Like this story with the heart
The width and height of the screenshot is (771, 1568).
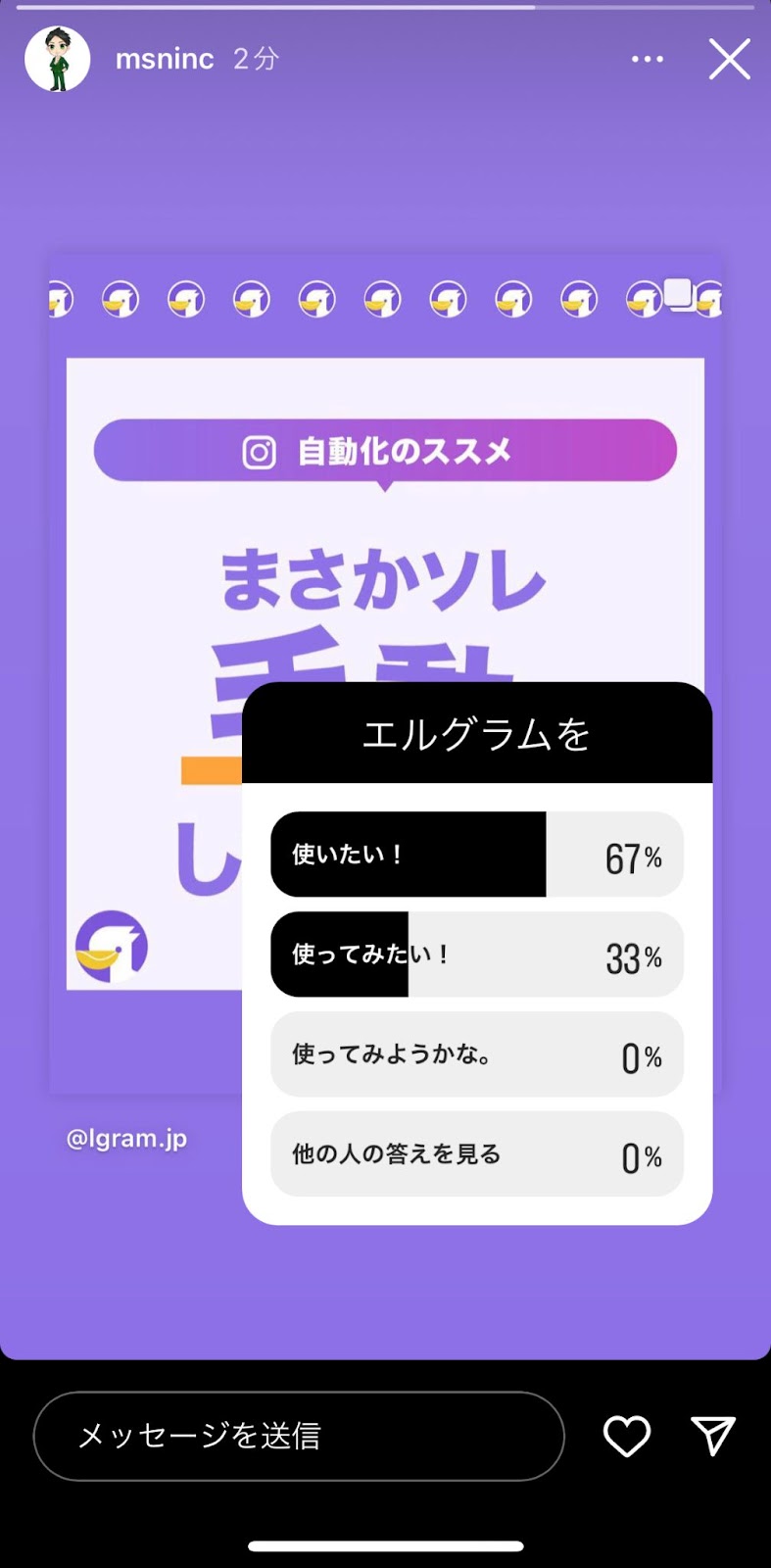point(626,1436)
